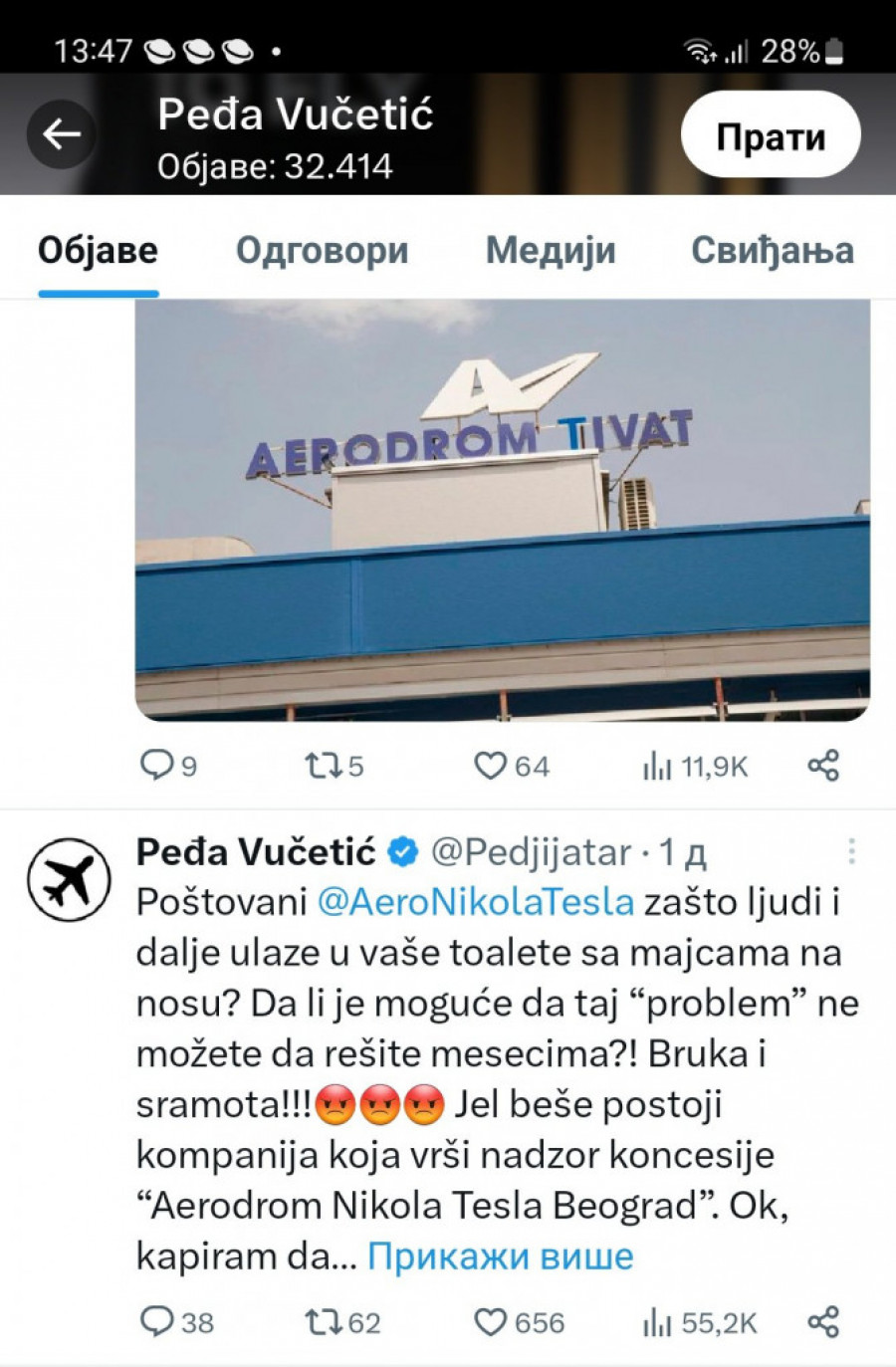Open overflow menu on the toalete post
Viewport: 896px width, 1367px height.
[x=851, y=851]
